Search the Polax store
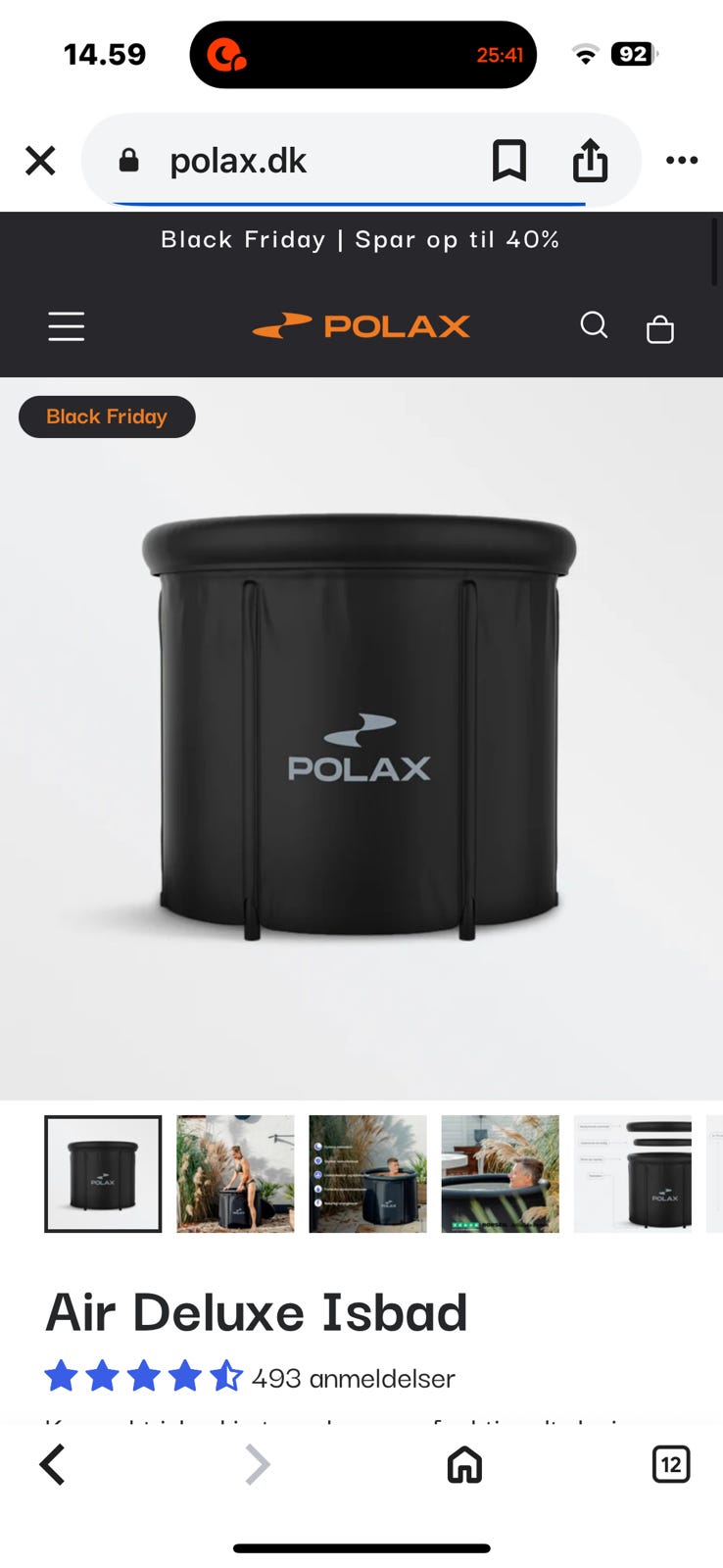The height and width of the screenshot is (1568, 723). pos(594,325)
